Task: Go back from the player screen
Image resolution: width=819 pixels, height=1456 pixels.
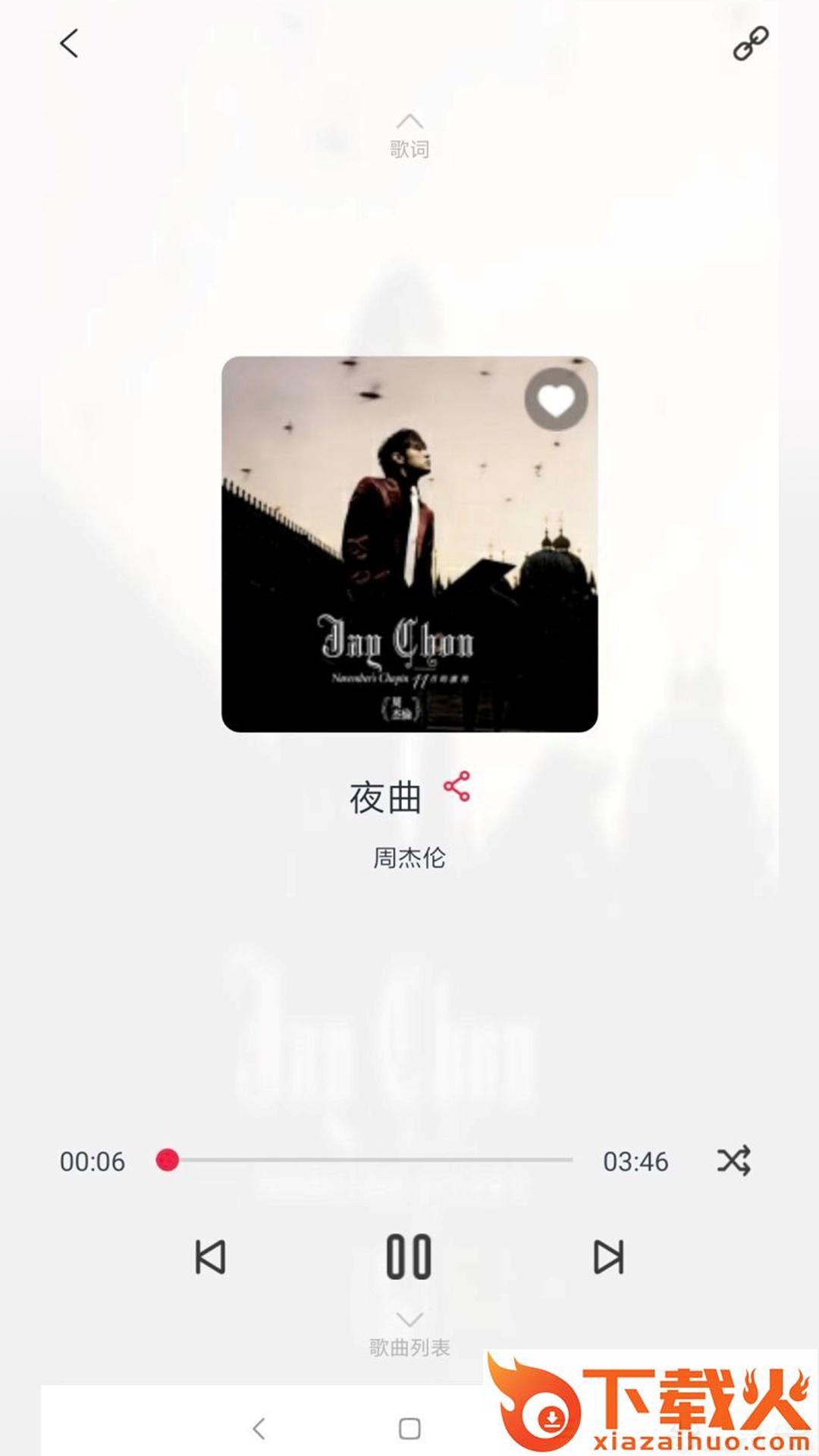Action: click(69, 43)
